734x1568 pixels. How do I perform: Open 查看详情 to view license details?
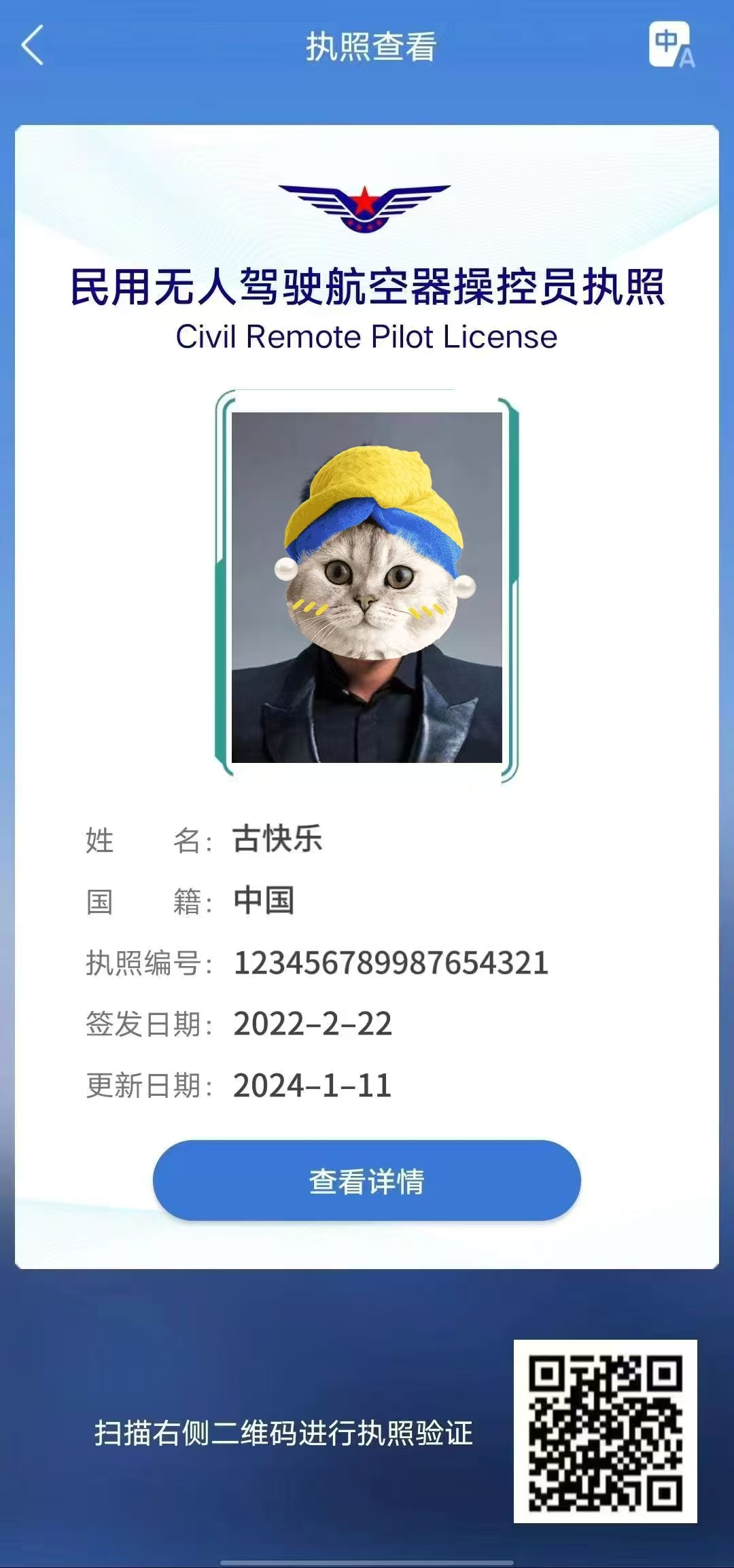coord(367,1181)
